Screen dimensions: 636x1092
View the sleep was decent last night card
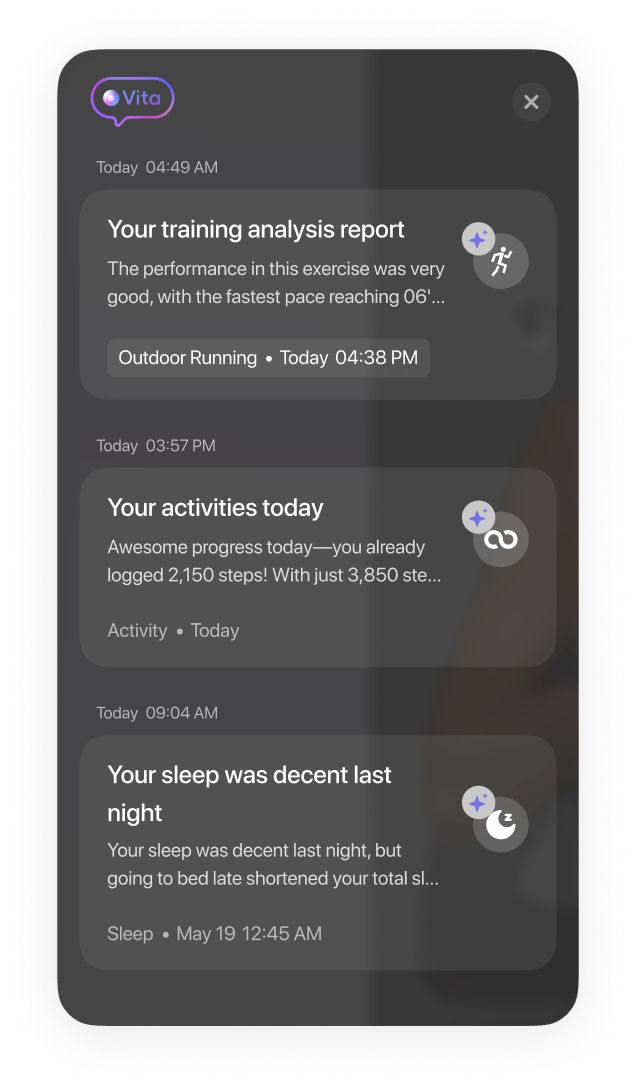(318, 853)
